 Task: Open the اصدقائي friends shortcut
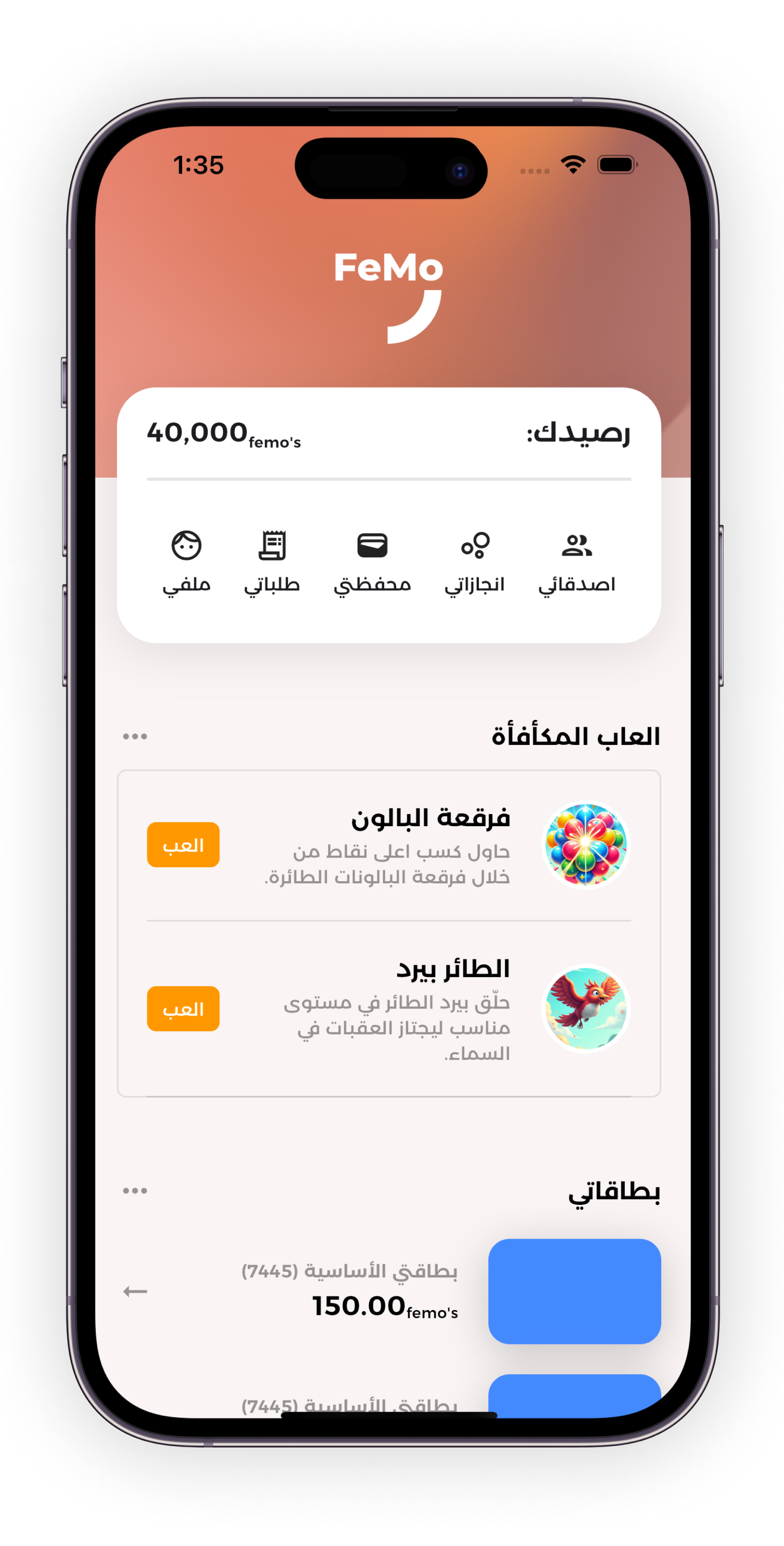click(576, 562)
